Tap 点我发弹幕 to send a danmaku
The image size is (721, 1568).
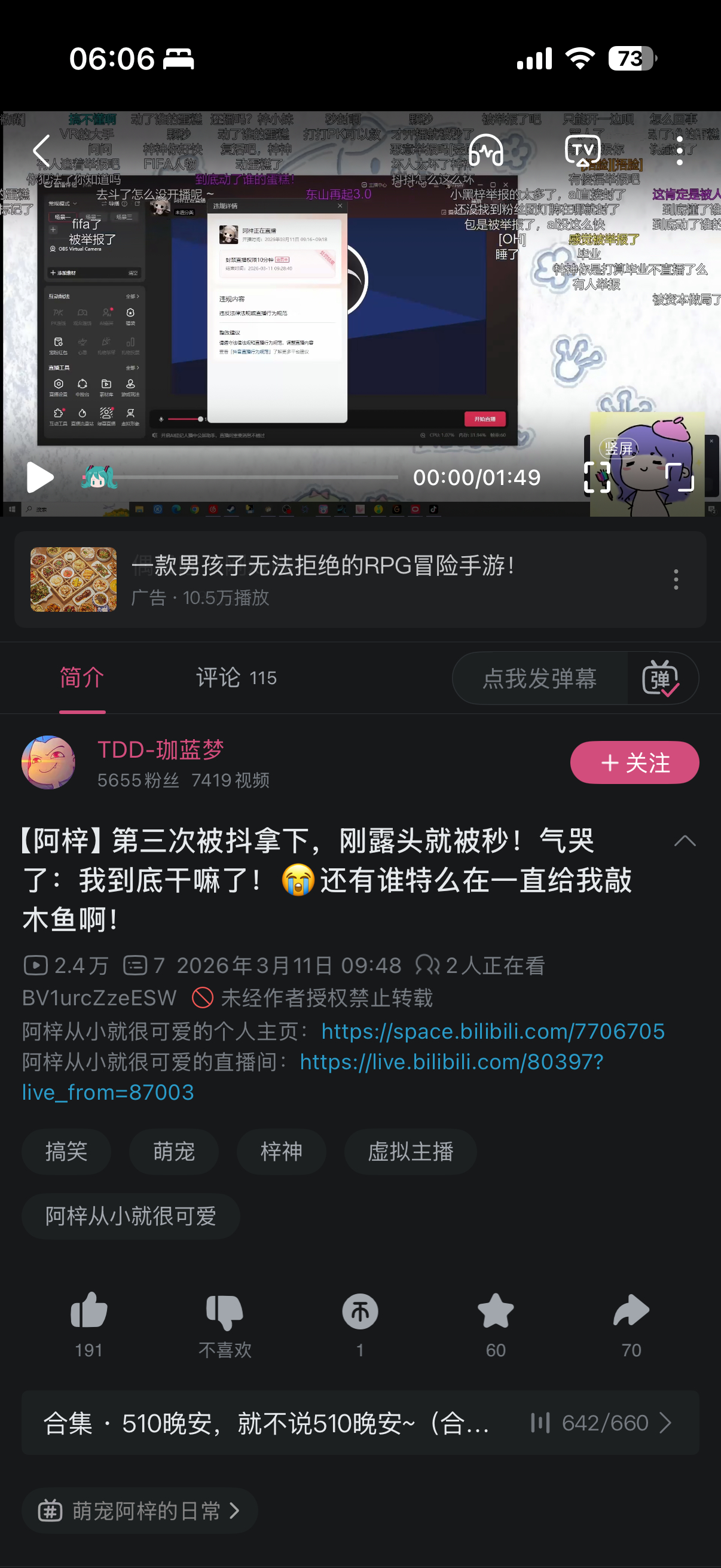[540, 678]
